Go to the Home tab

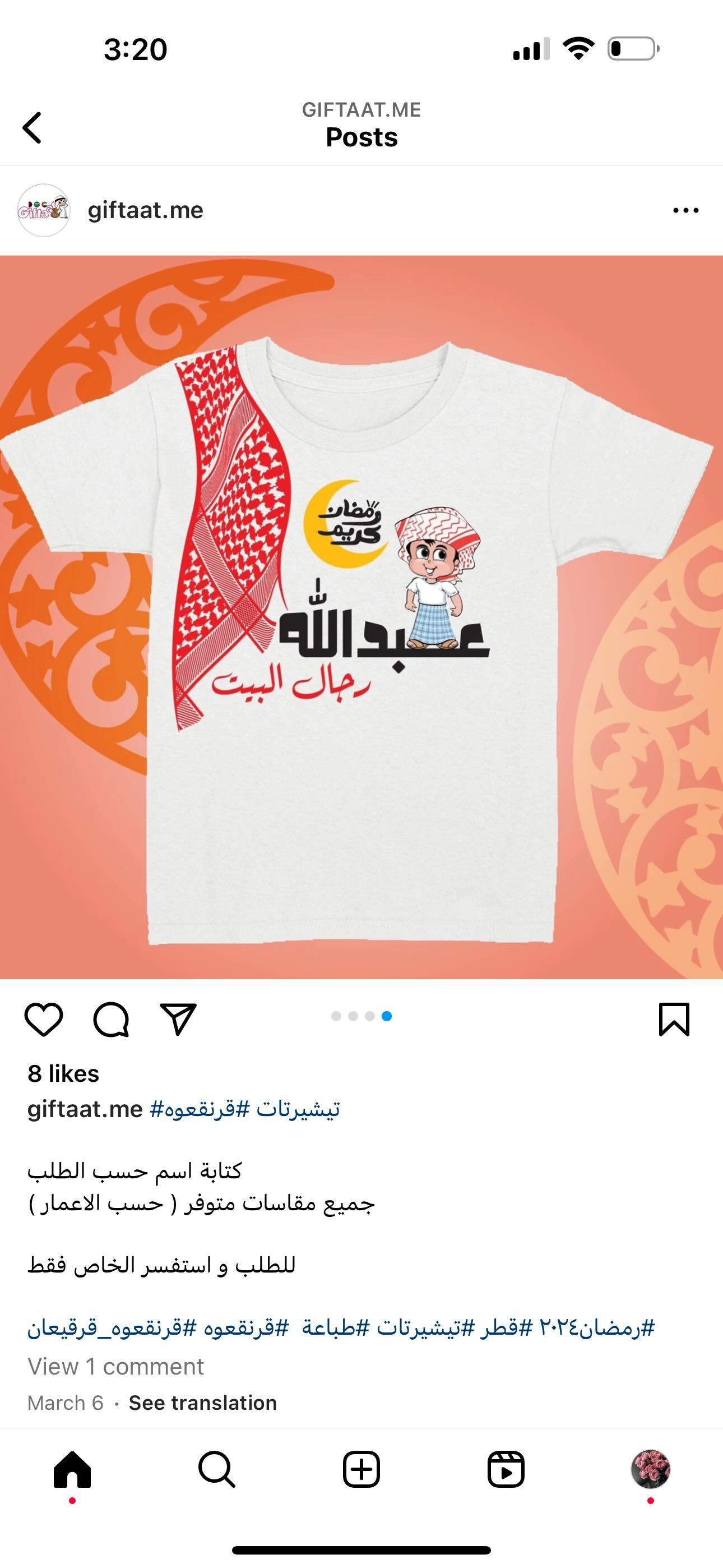point(72,1469)
